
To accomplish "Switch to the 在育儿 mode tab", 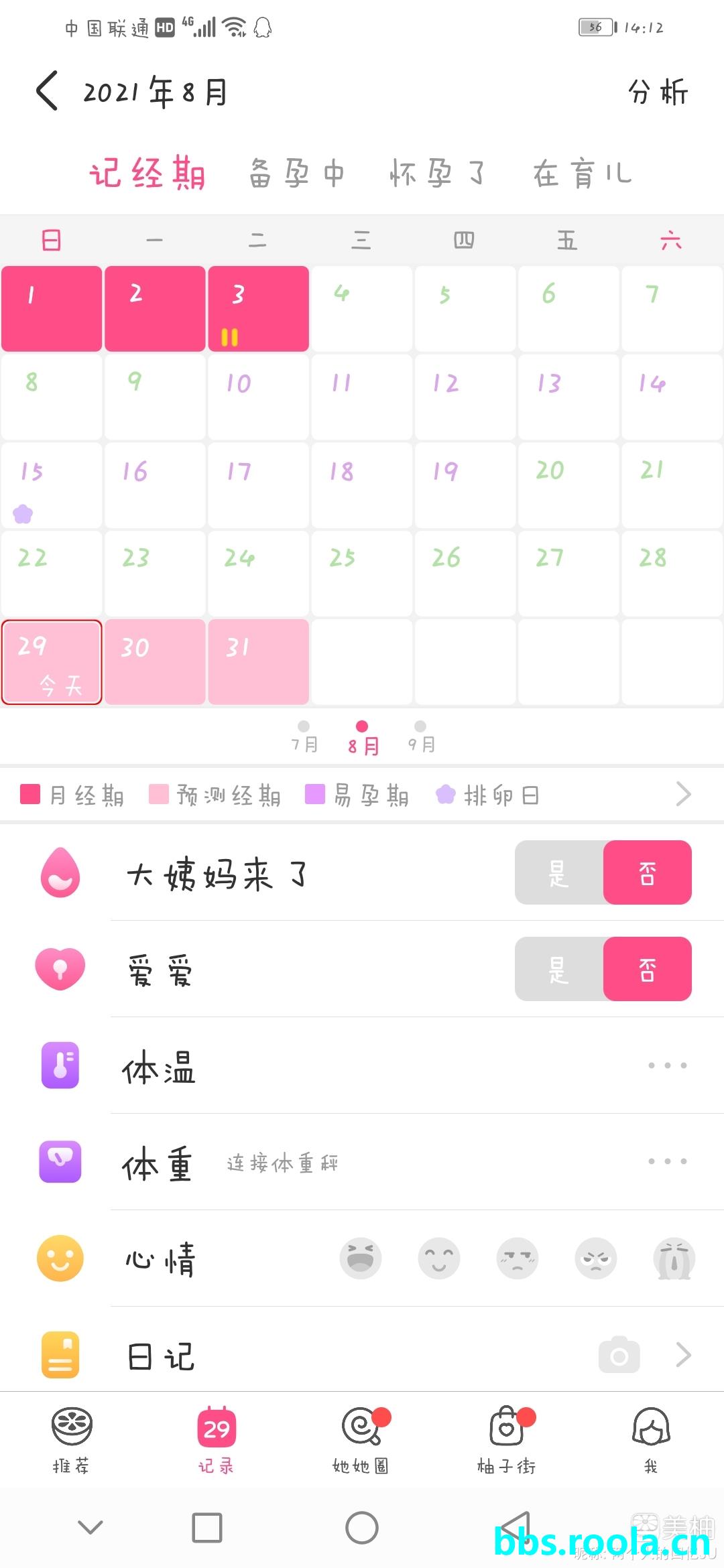I will 582,174.
